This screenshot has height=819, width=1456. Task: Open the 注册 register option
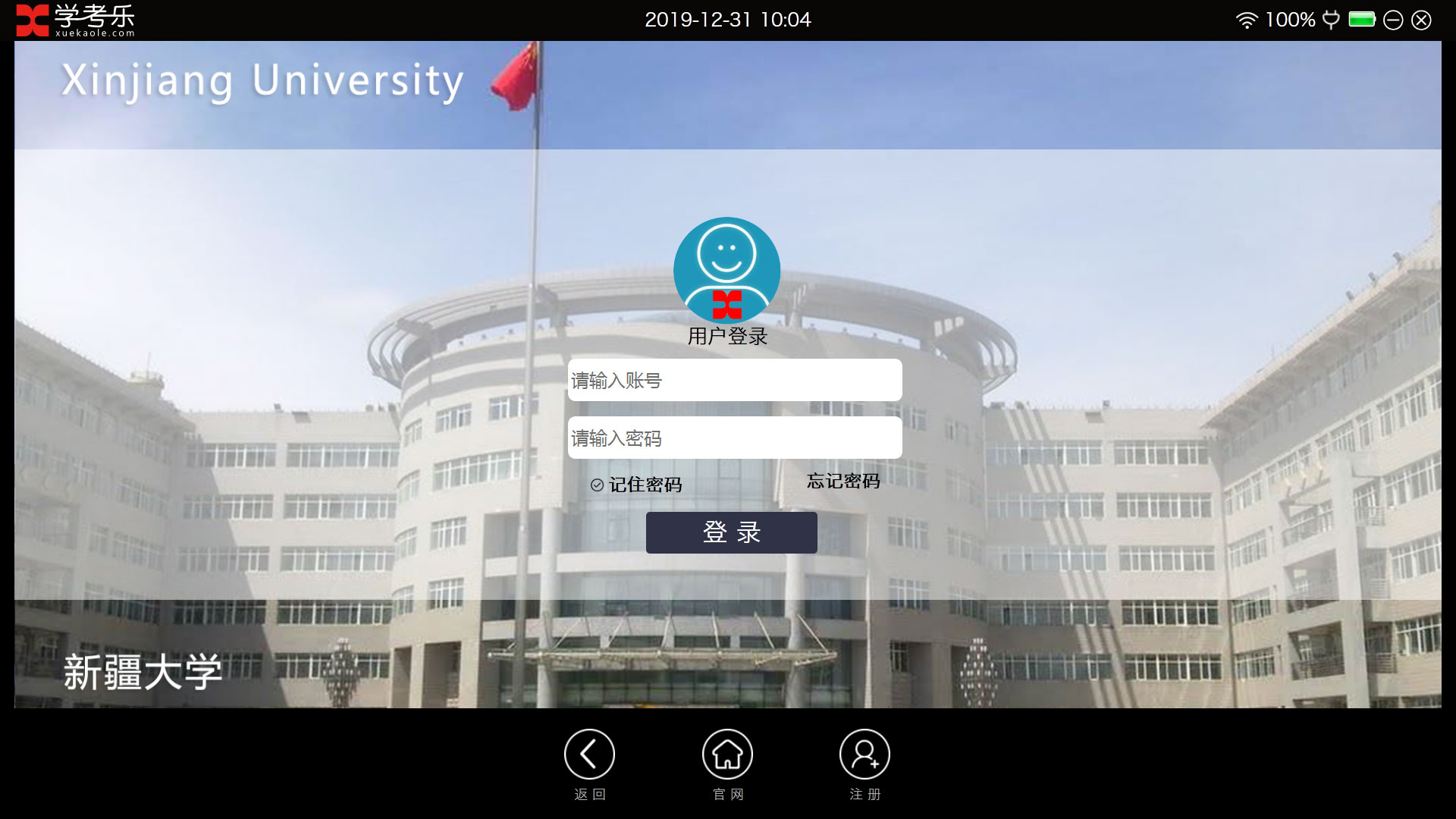(x=864, y=755)
